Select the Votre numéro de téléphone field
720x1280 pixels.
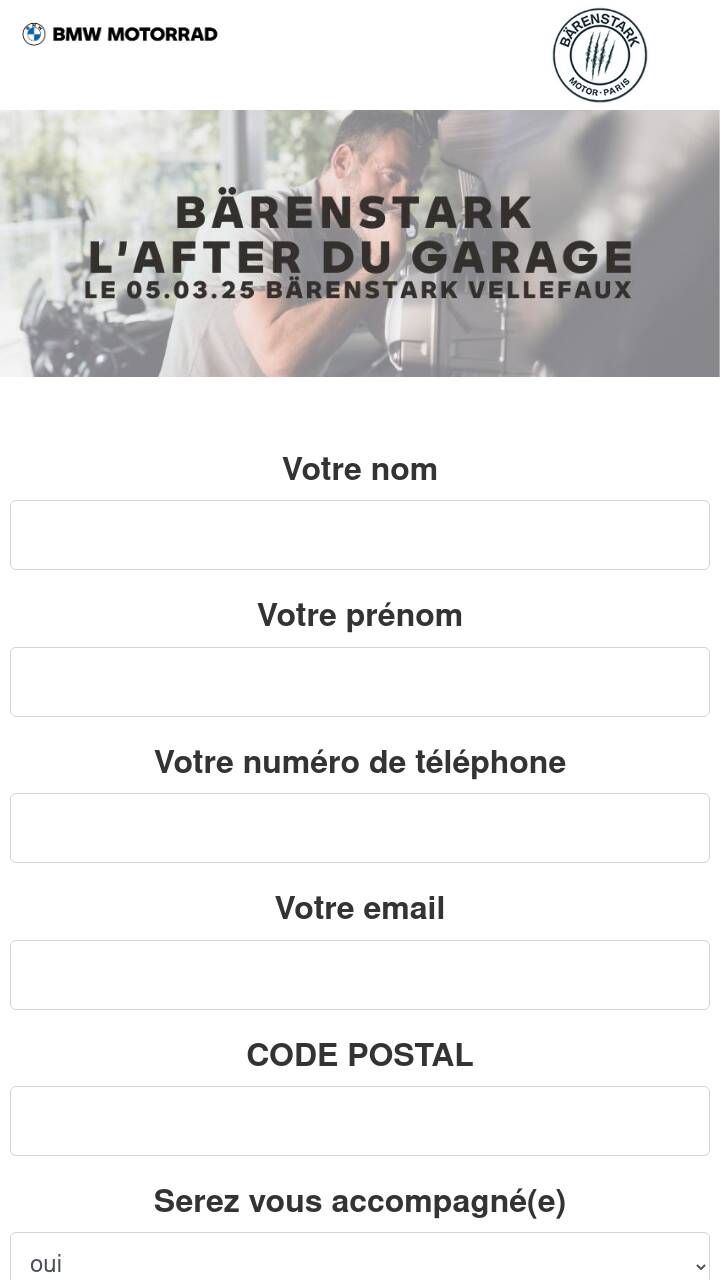(x=360, y=828)
